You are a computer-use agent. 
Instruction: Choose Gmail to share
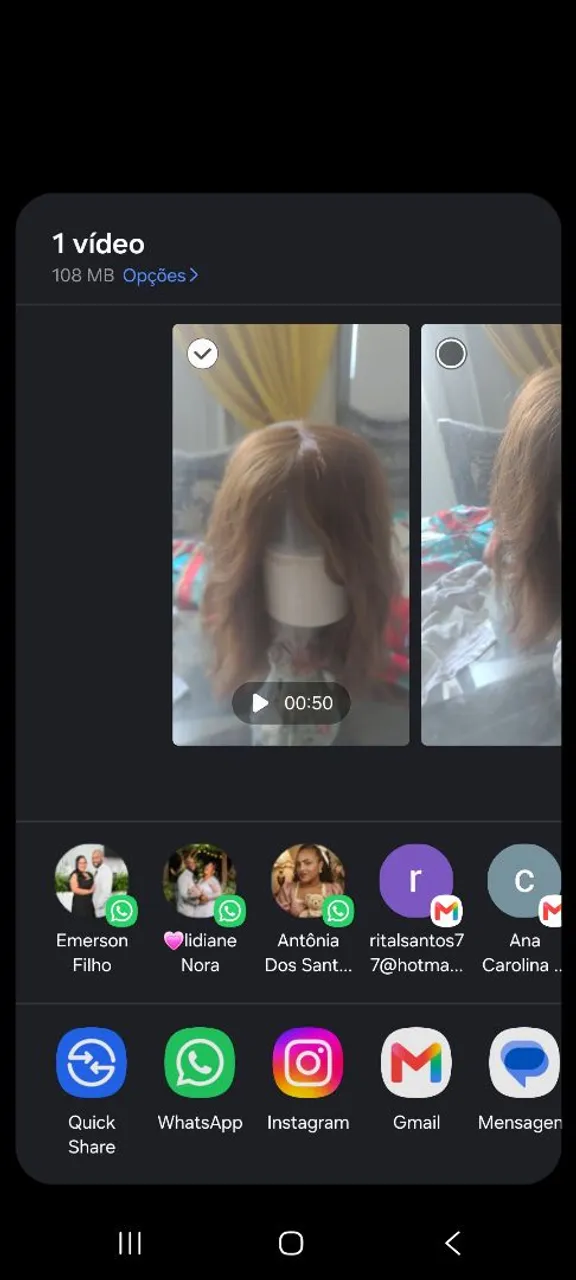tap(416, 1080)
